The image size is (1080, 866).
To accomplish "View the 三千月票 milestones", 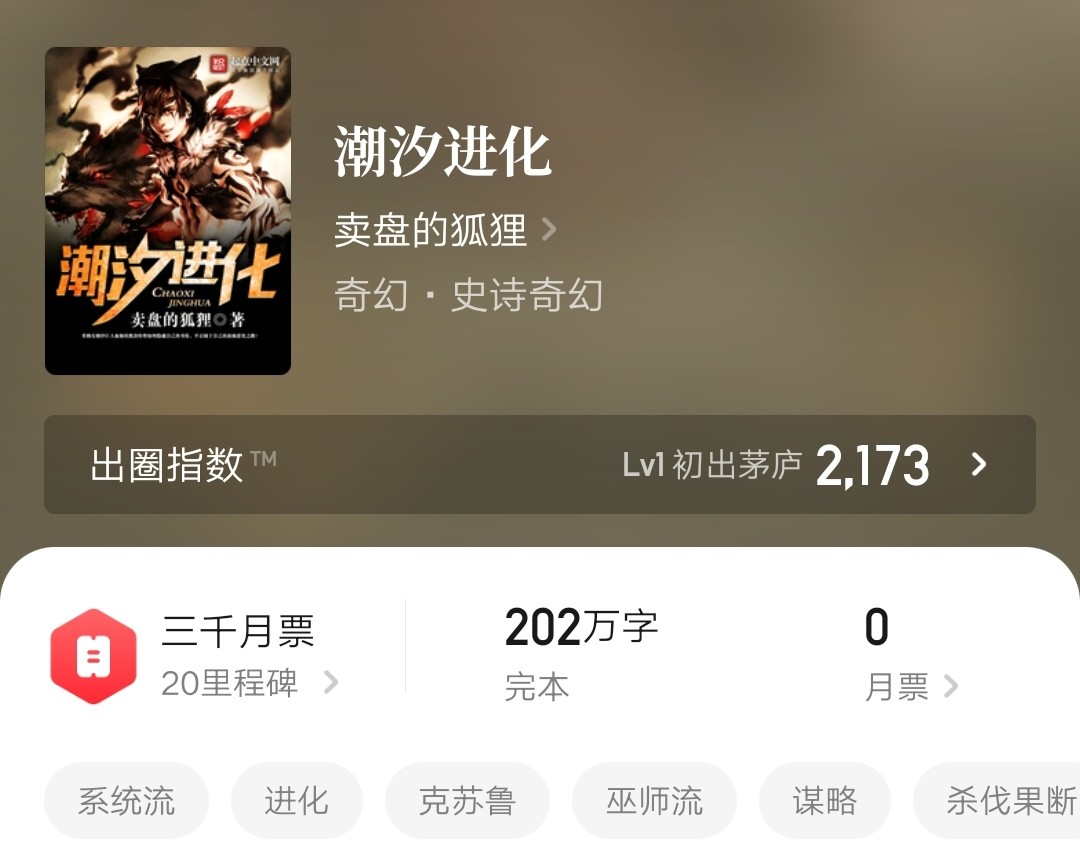I will point(238,656).
